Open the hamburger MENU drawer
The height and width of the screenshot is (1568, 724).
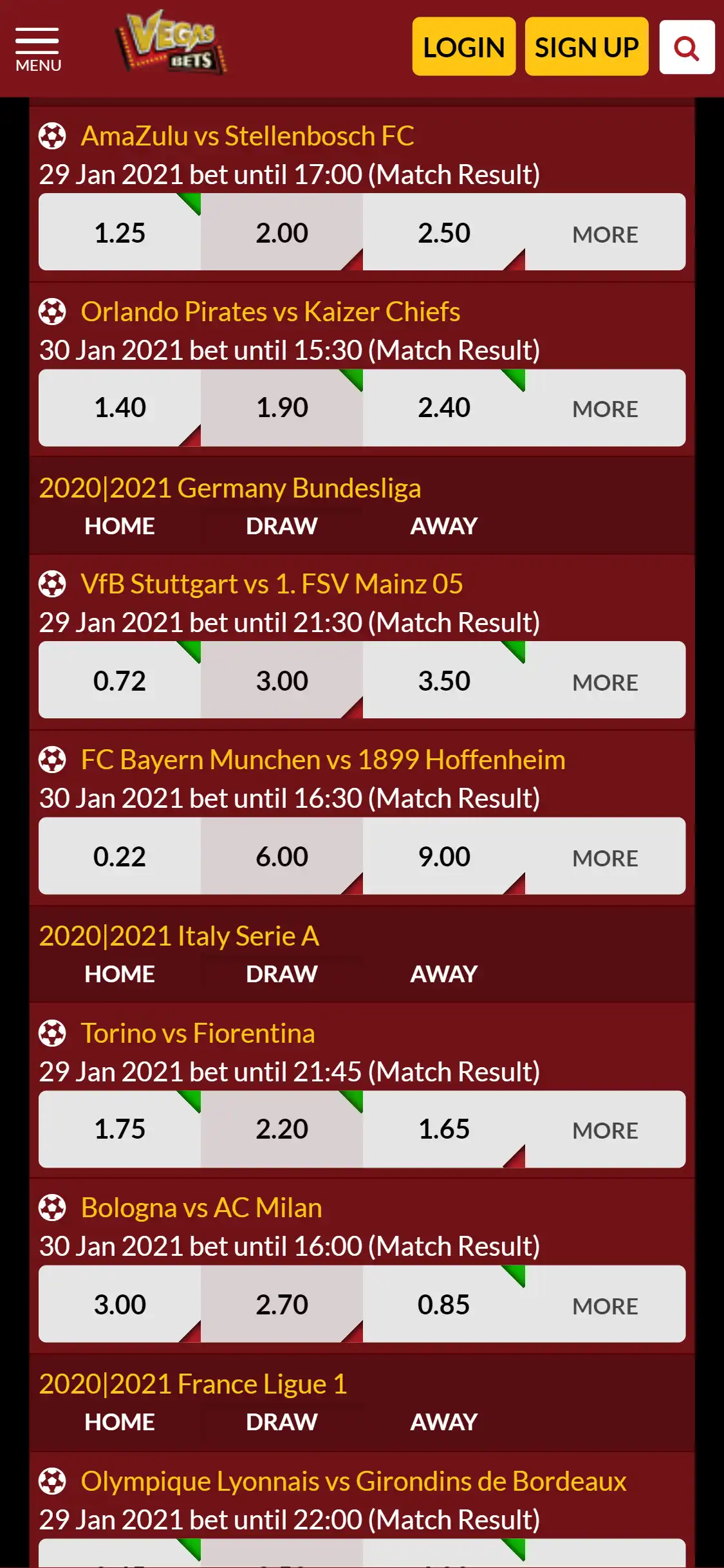coord(37,49)
